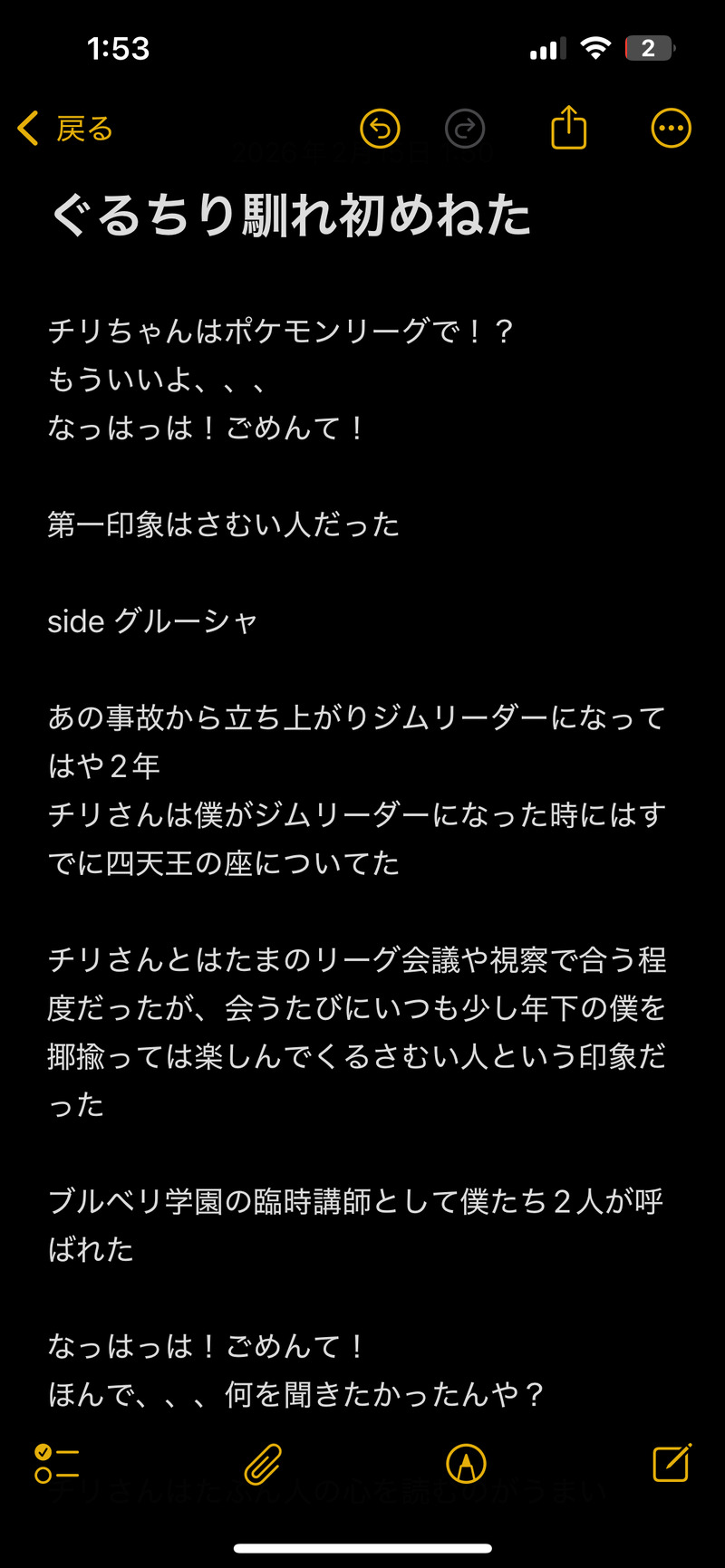Attach a file with the paperclip
The width and height of the screenshot is (725, 1568).
[x=263, y=1463]
